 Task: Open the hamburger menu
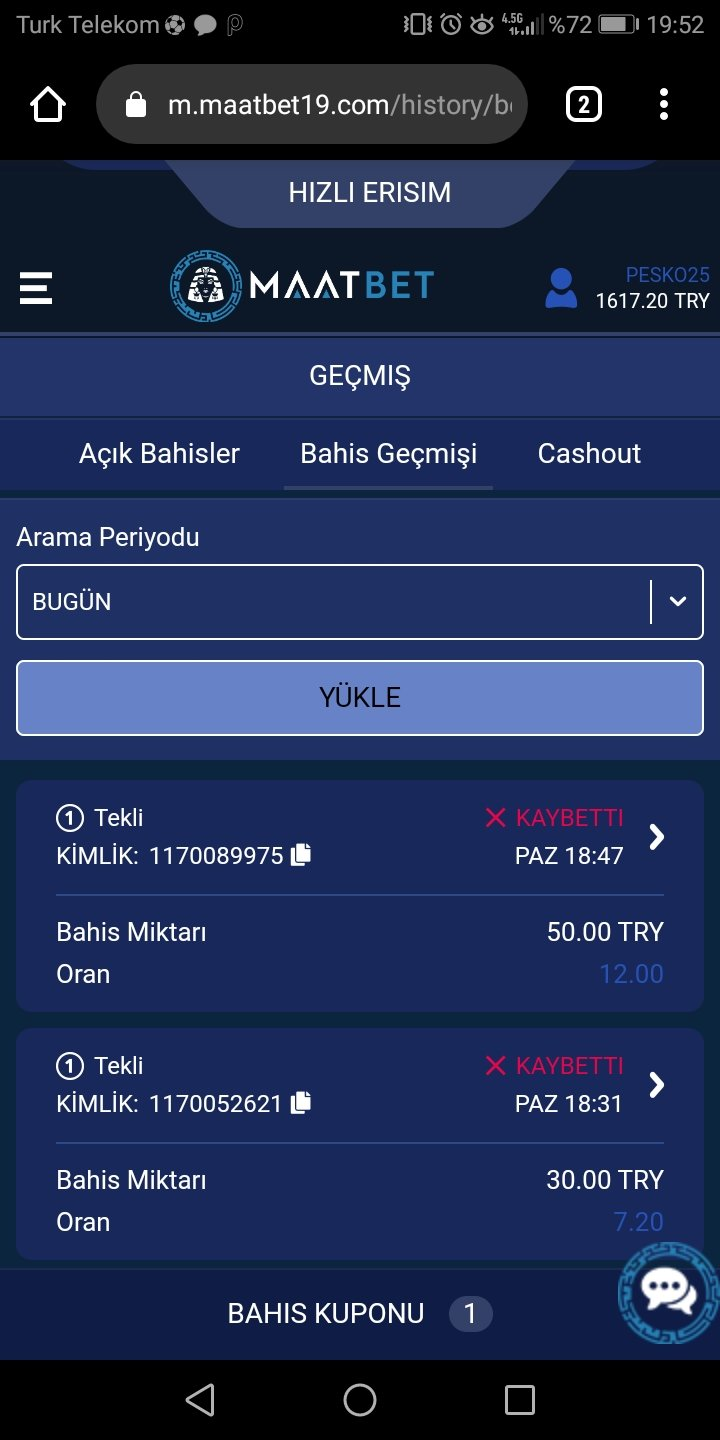[36, 288]
